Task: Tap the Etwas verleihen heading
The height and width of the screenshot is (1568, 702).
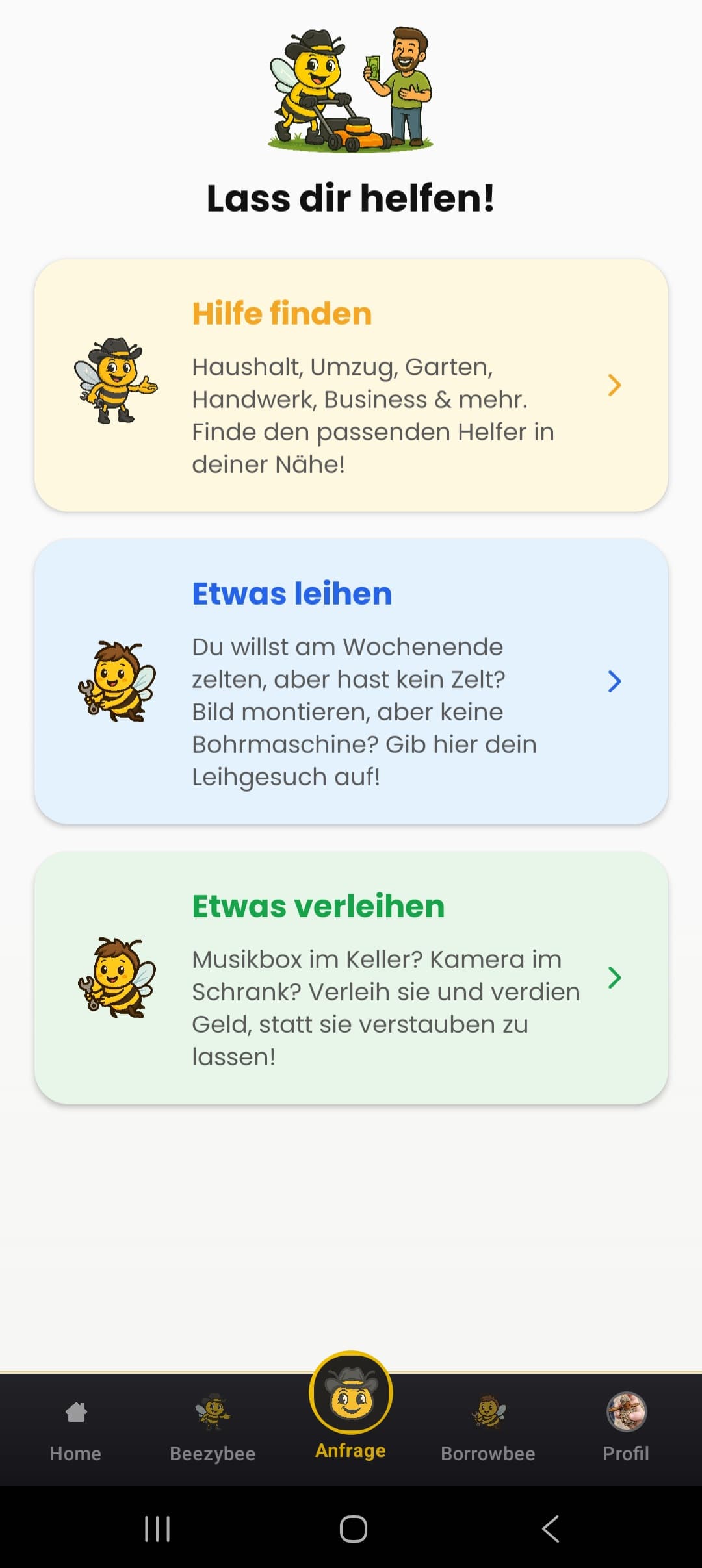Action: click(318, 906)
